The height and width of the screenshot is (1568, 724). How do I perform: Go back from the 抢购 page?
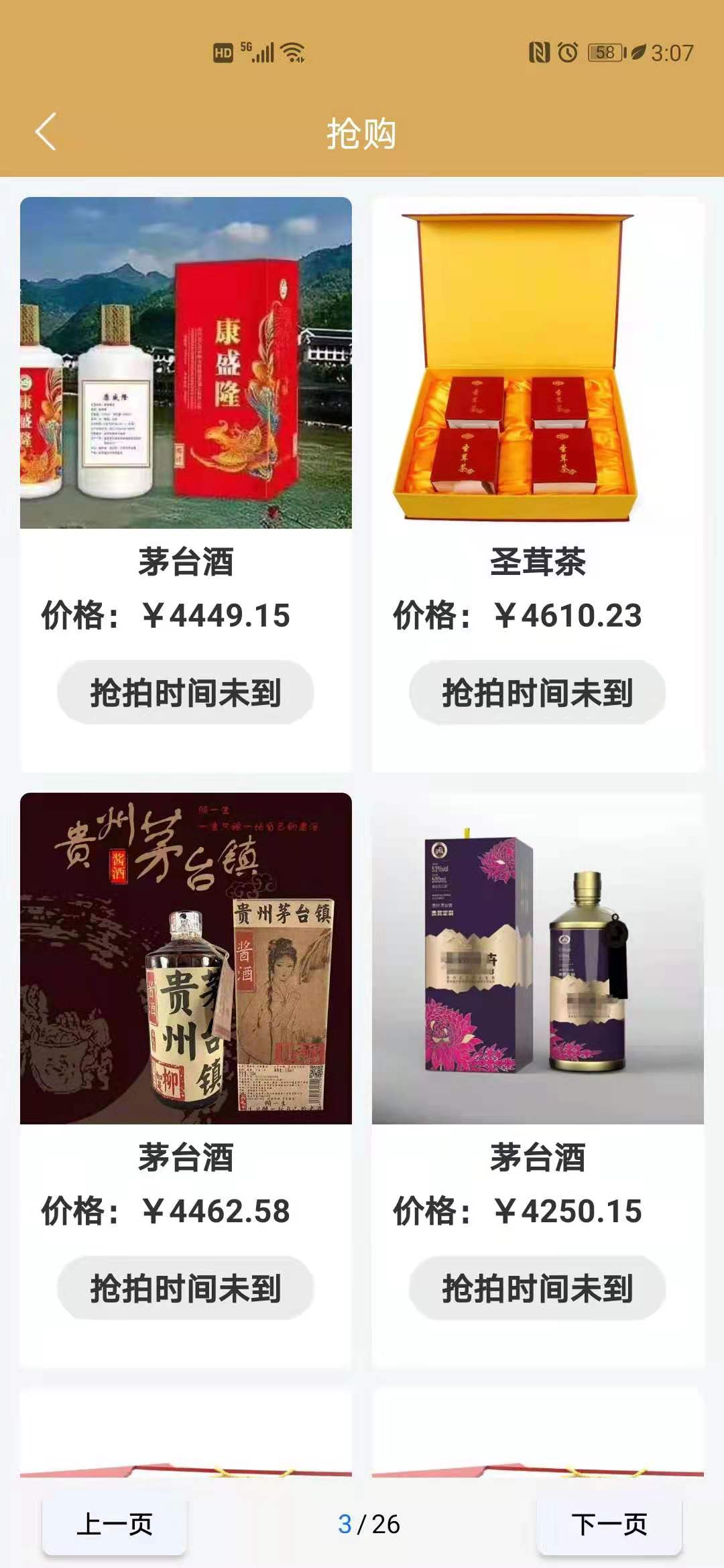46,132
